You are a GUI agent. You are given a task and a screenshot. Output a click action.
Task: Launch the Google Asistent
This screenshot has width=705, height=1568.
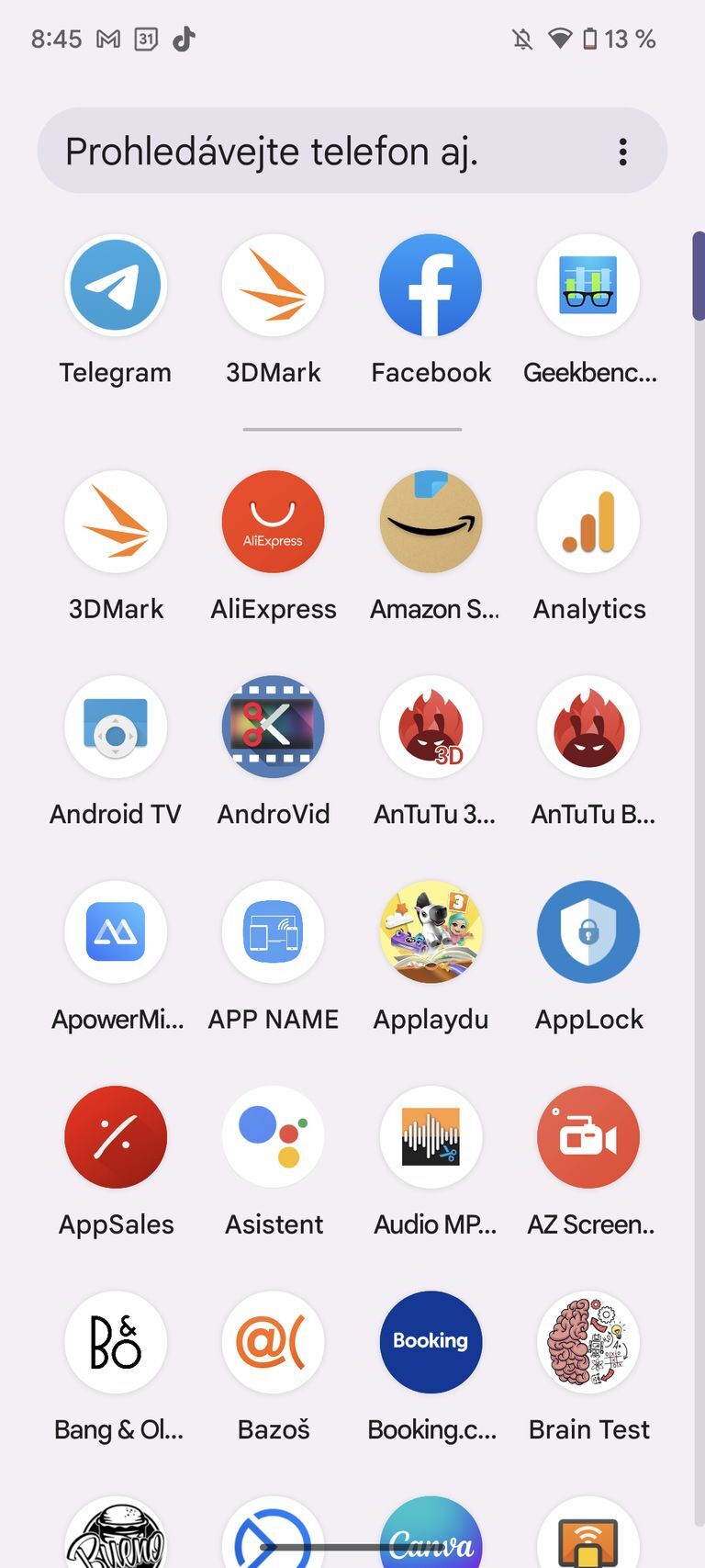tap(273, 1136)
